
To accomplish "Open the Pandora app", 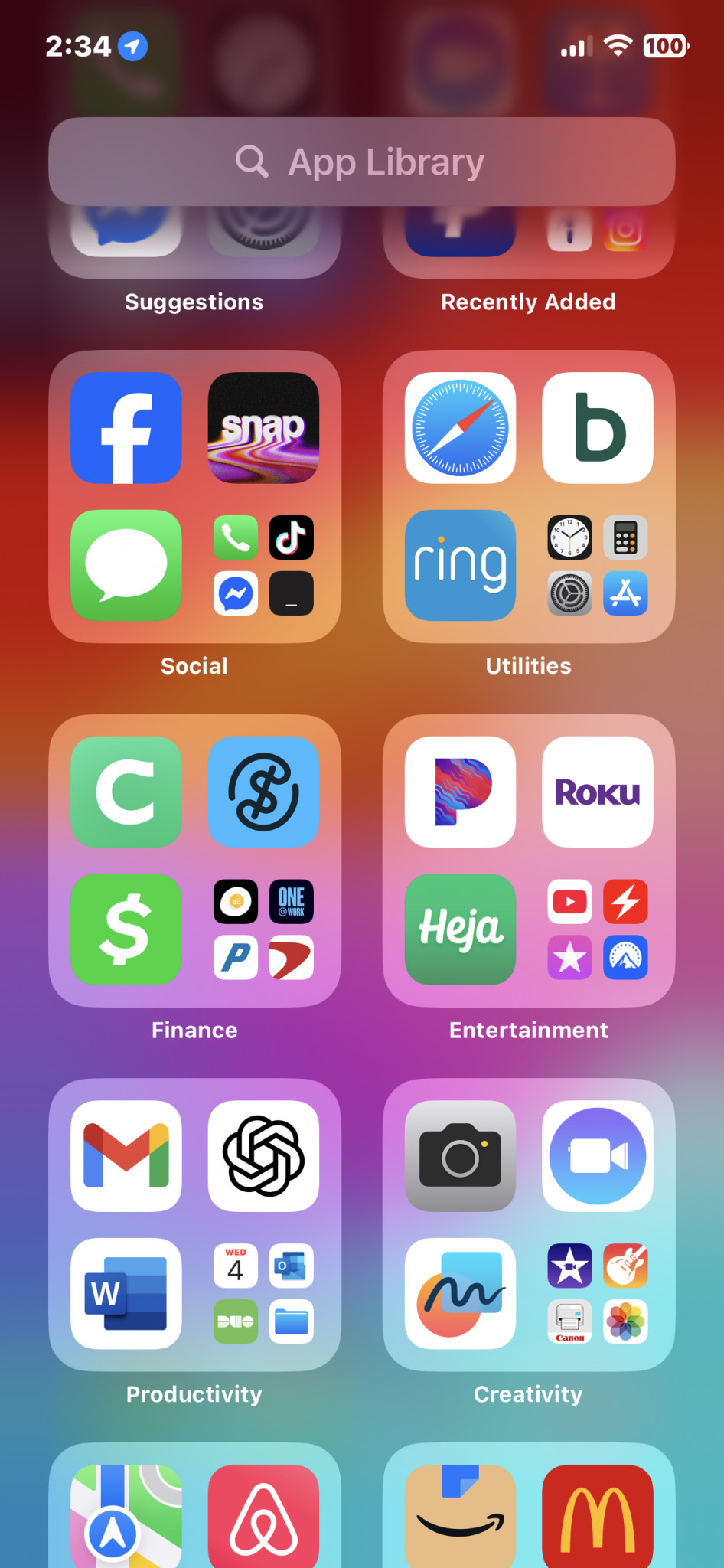I will click(460, 792).
